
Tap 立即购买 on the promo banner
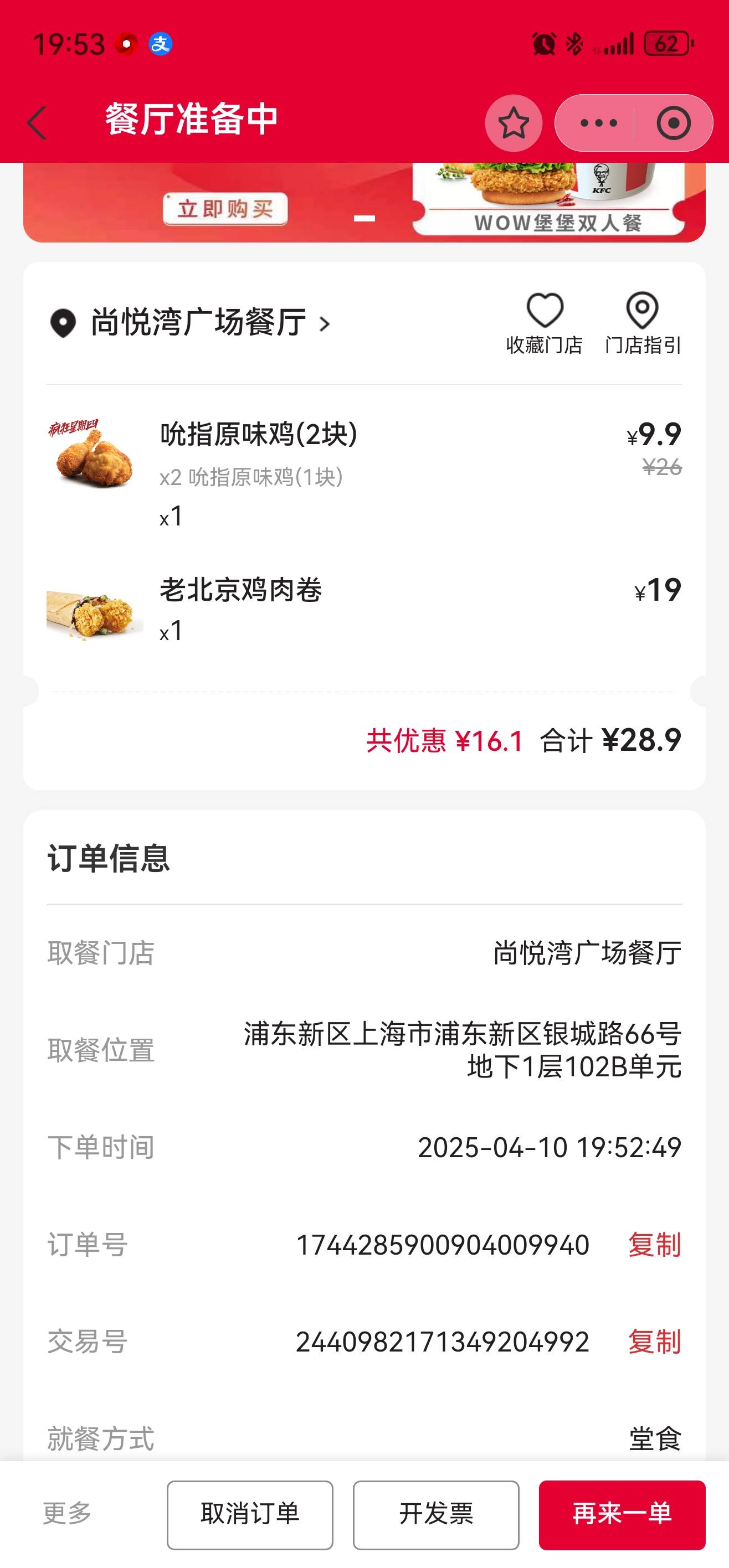point(225,209)
